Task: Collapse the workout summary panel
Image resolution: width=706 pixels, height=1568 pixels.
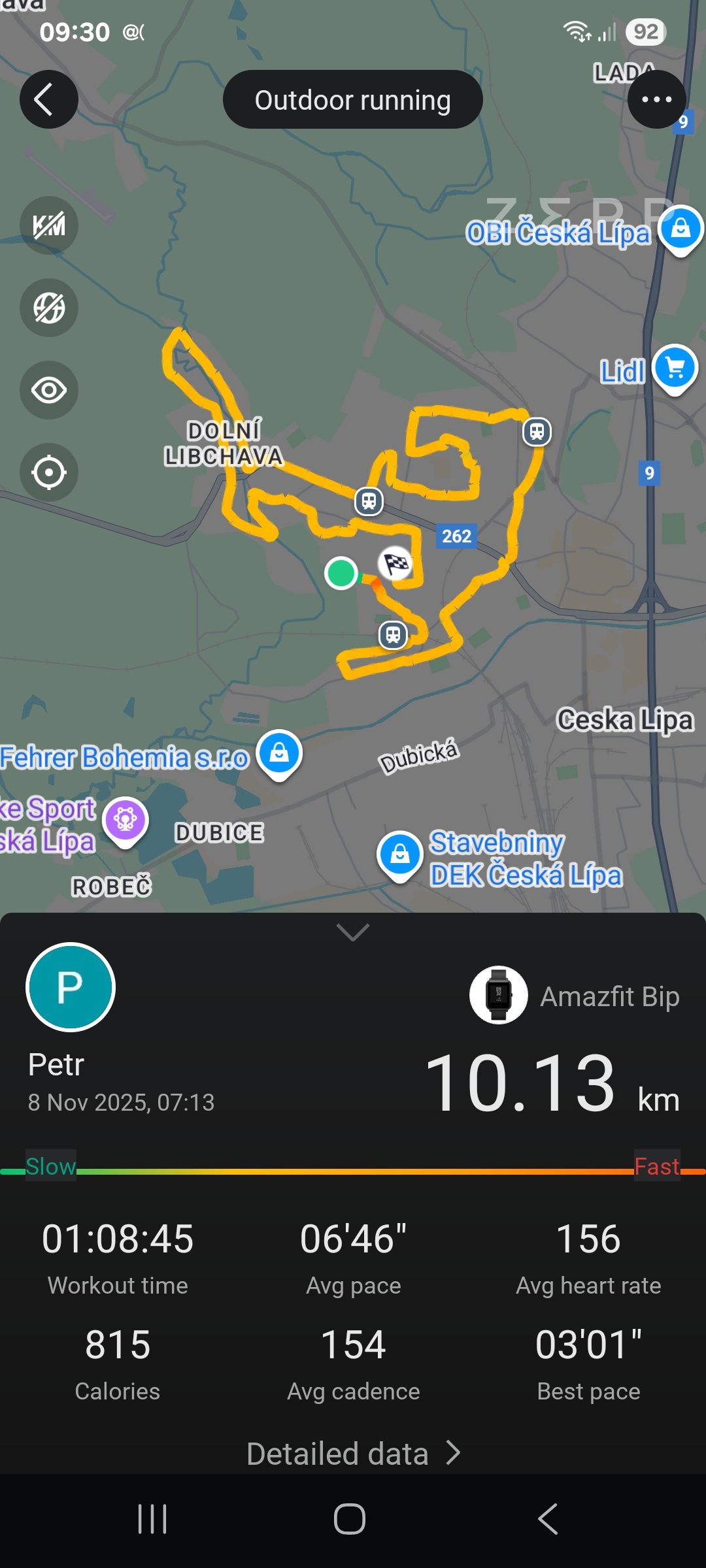Action: [x=353, y=932]
